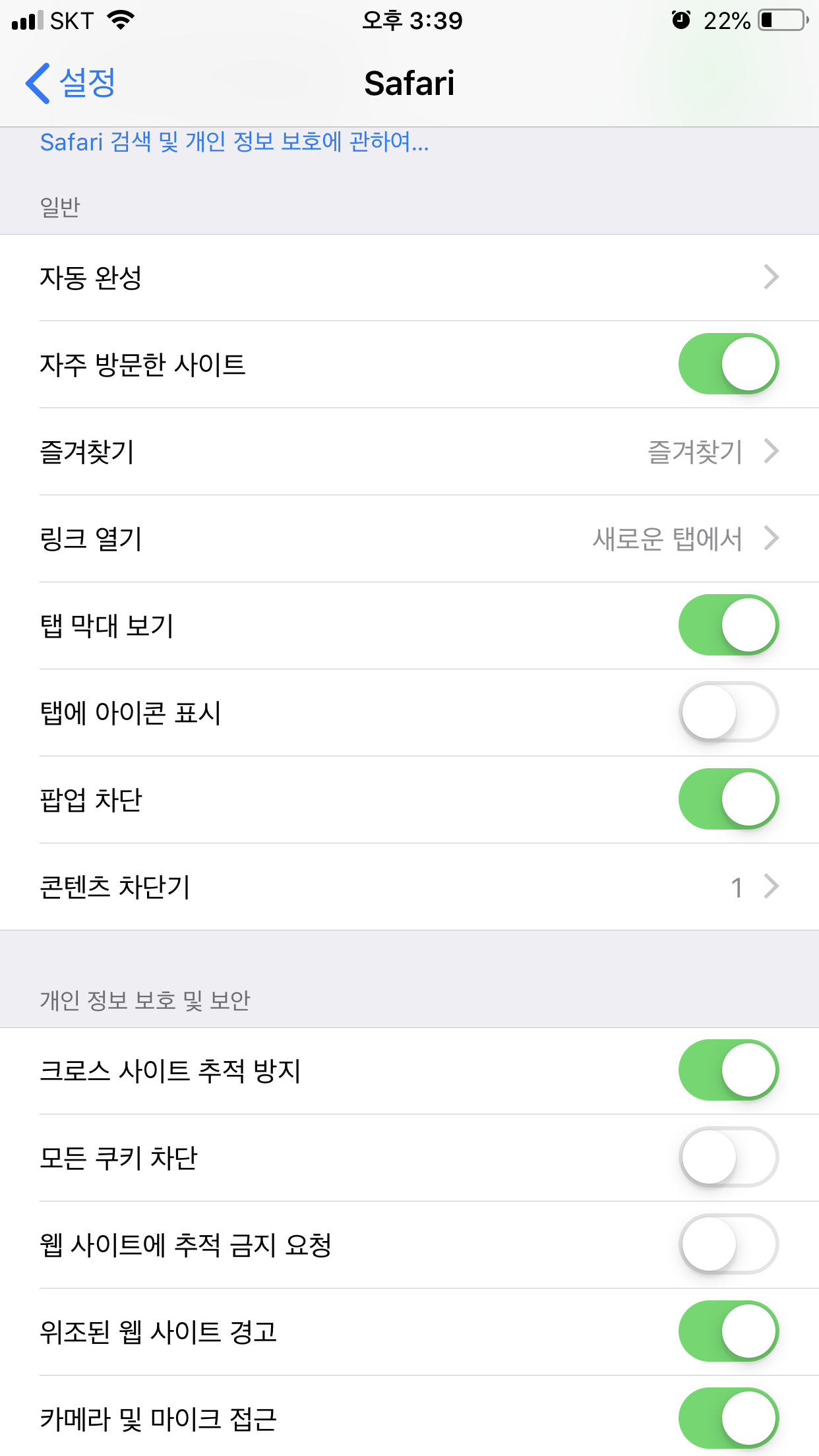Viewport: 819px width, 1456px height.
Task: Open 자동 완성 settings
Action: (x=409, y=278)
